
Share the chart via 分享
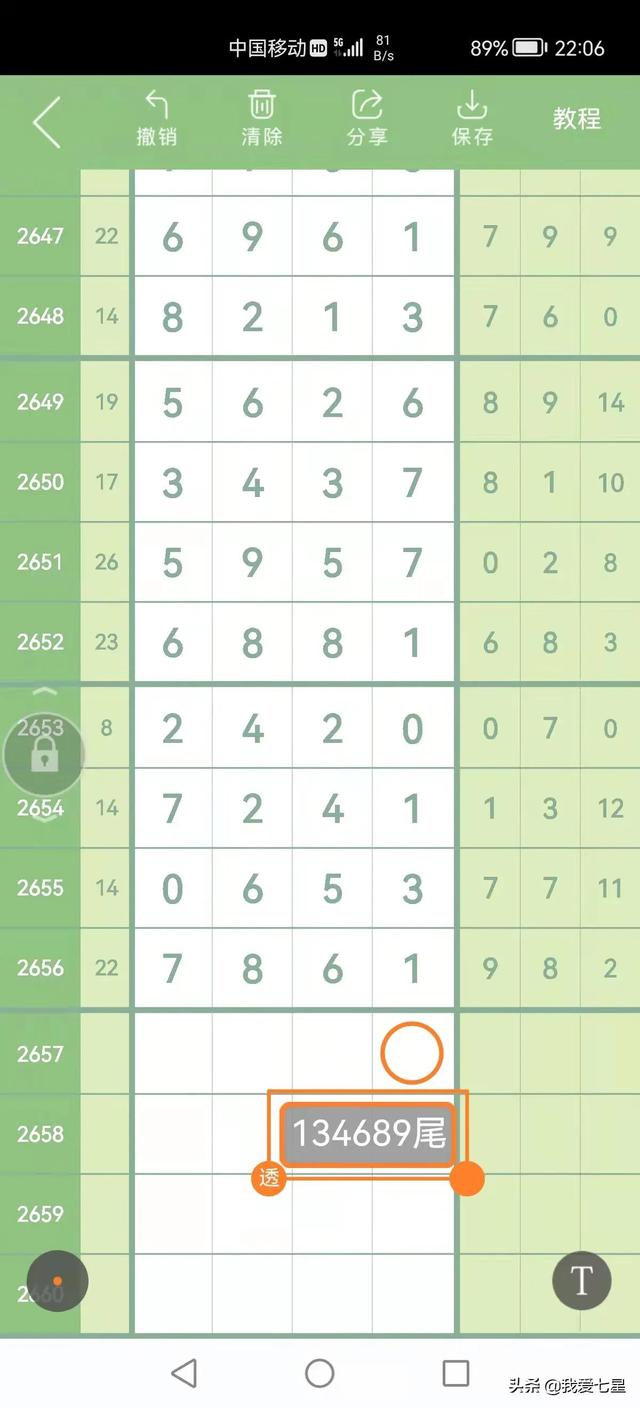click(x=367, y=119)
